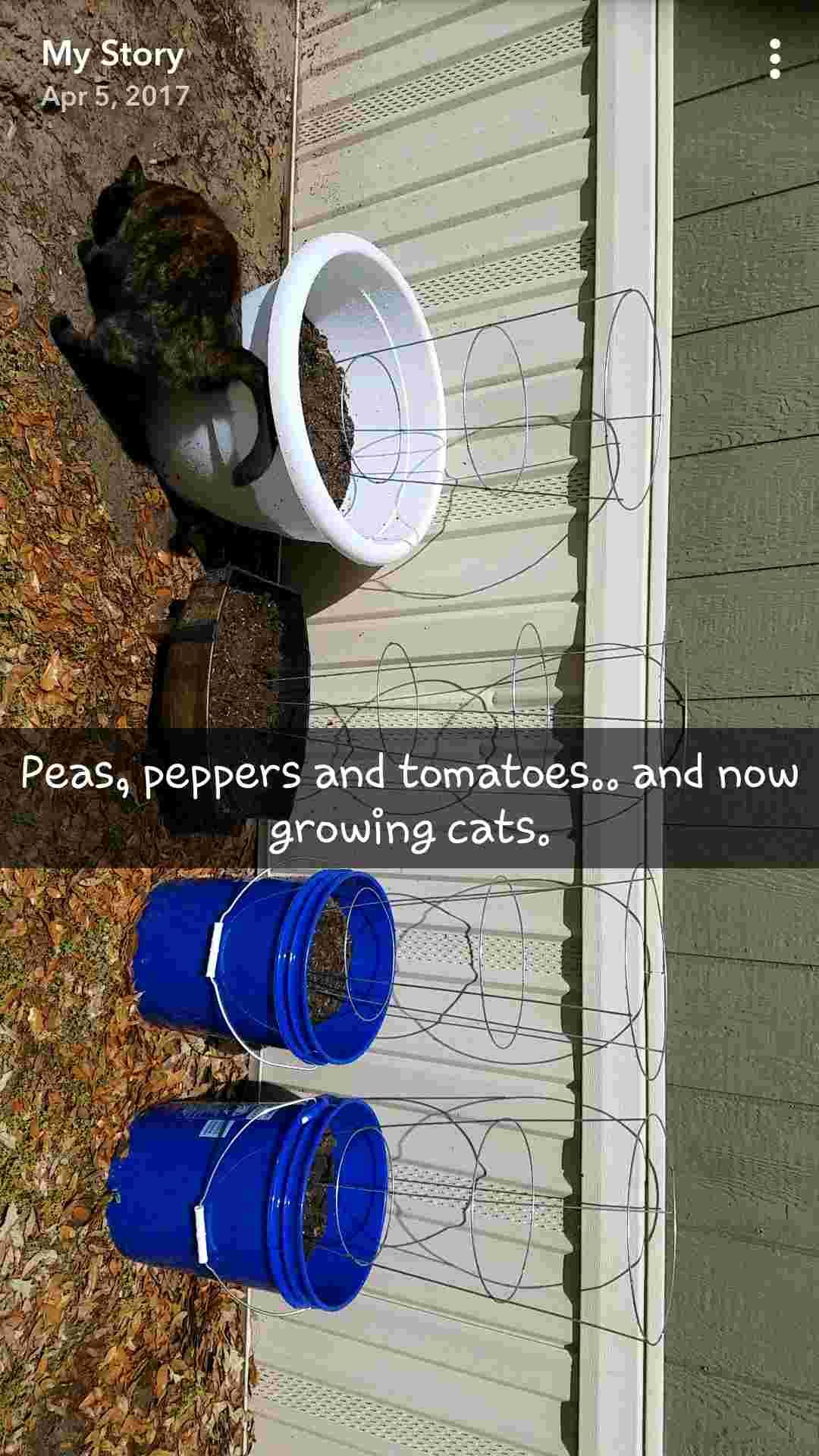The height and width of the screenshot is (1456, 819).
Task: Open the three-dot overflow menu
Action: click(774, 59)
